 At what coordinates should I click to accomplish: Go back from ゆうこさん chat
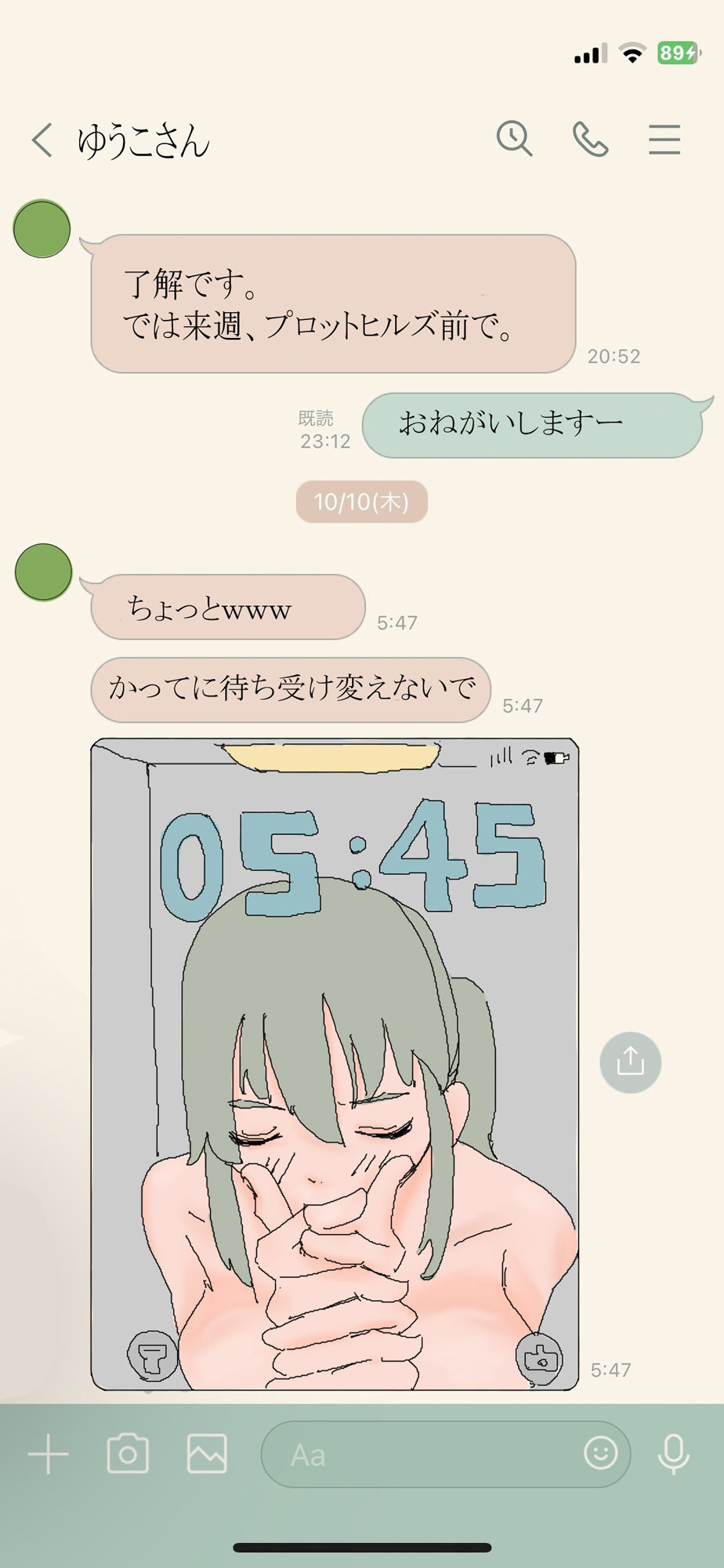pos(42,141)
